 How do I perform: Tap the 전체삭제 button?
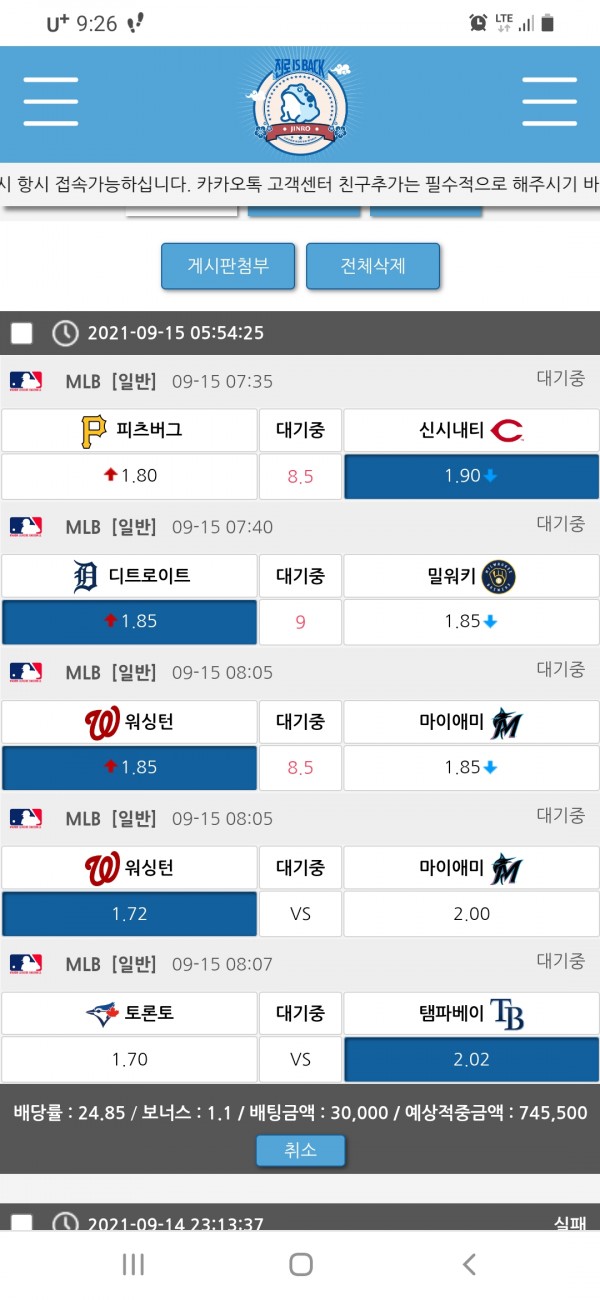click(x=373, y=266)
